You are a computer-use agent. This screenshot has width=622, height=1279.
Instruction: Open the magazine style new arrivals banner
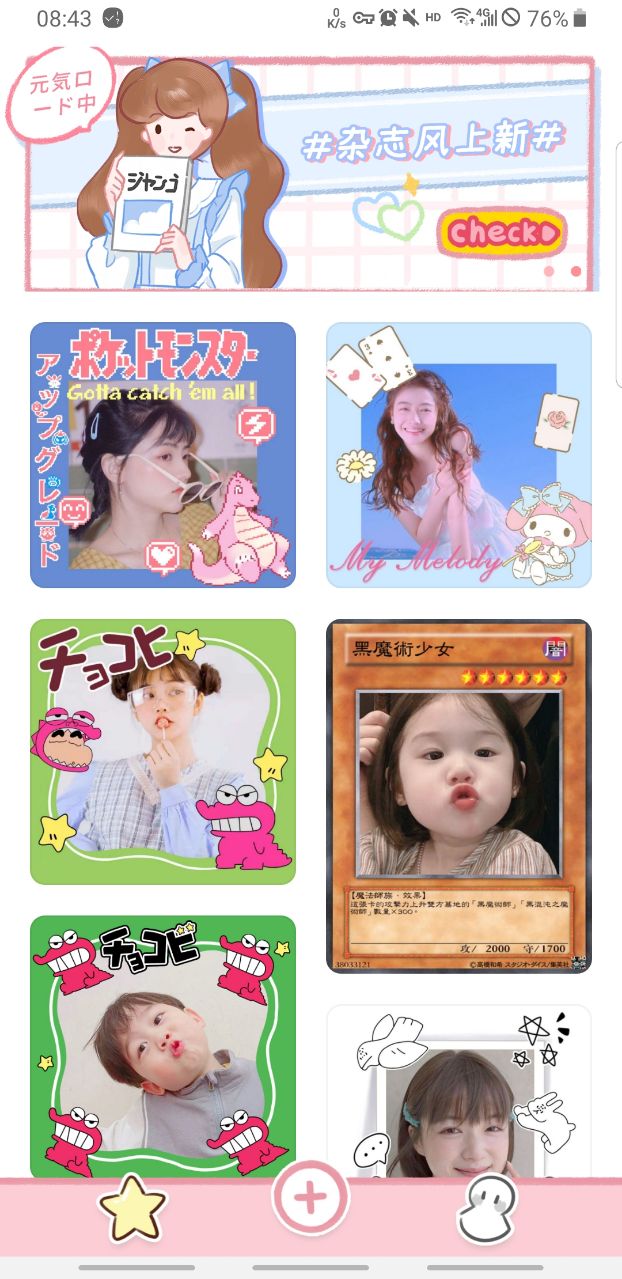click(x=310, y=172)
